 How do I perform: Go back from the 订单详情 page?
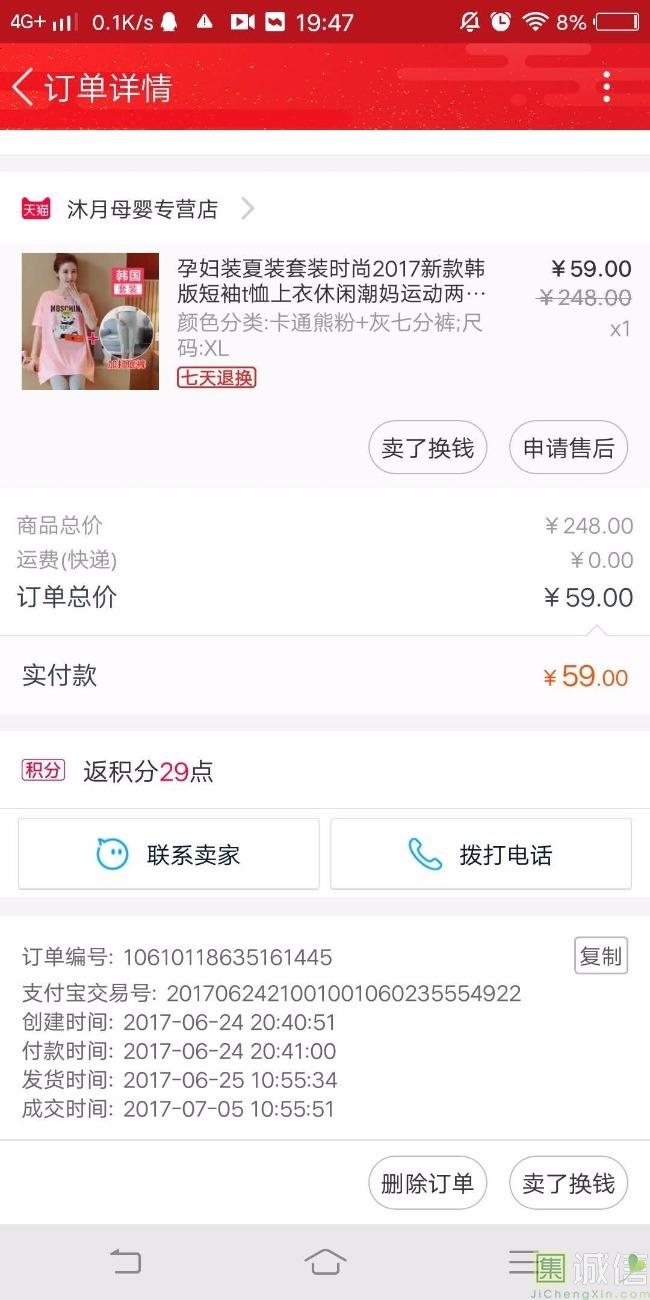tap(24, 87)
